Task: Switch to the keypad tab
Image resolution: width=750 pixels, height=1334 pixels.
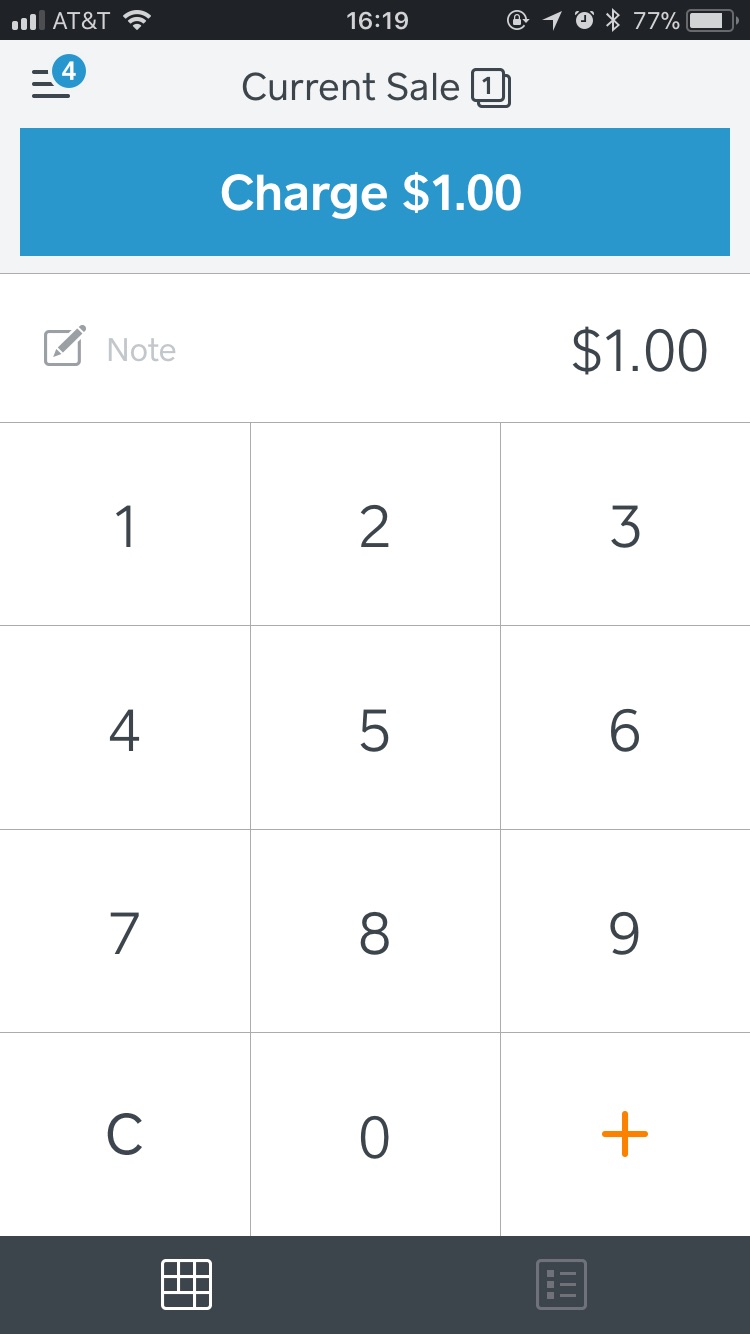Action: [187, 1284]
